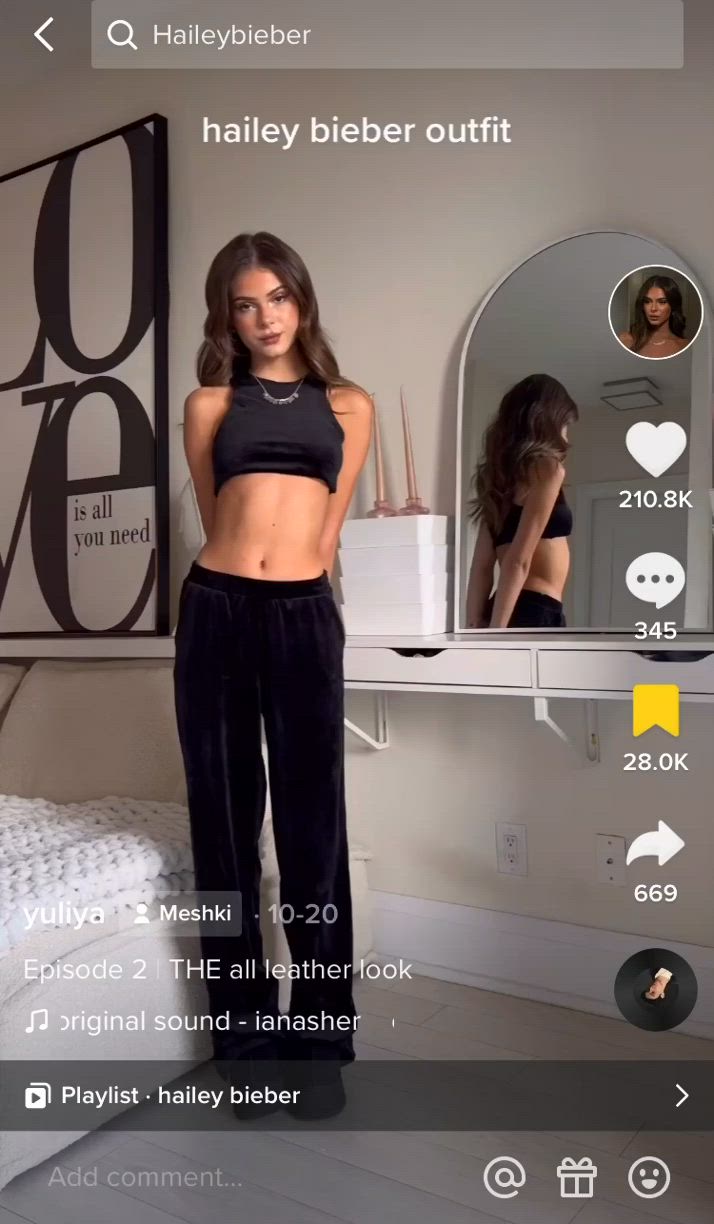Open yuliya's username profile link

[64, 914]
